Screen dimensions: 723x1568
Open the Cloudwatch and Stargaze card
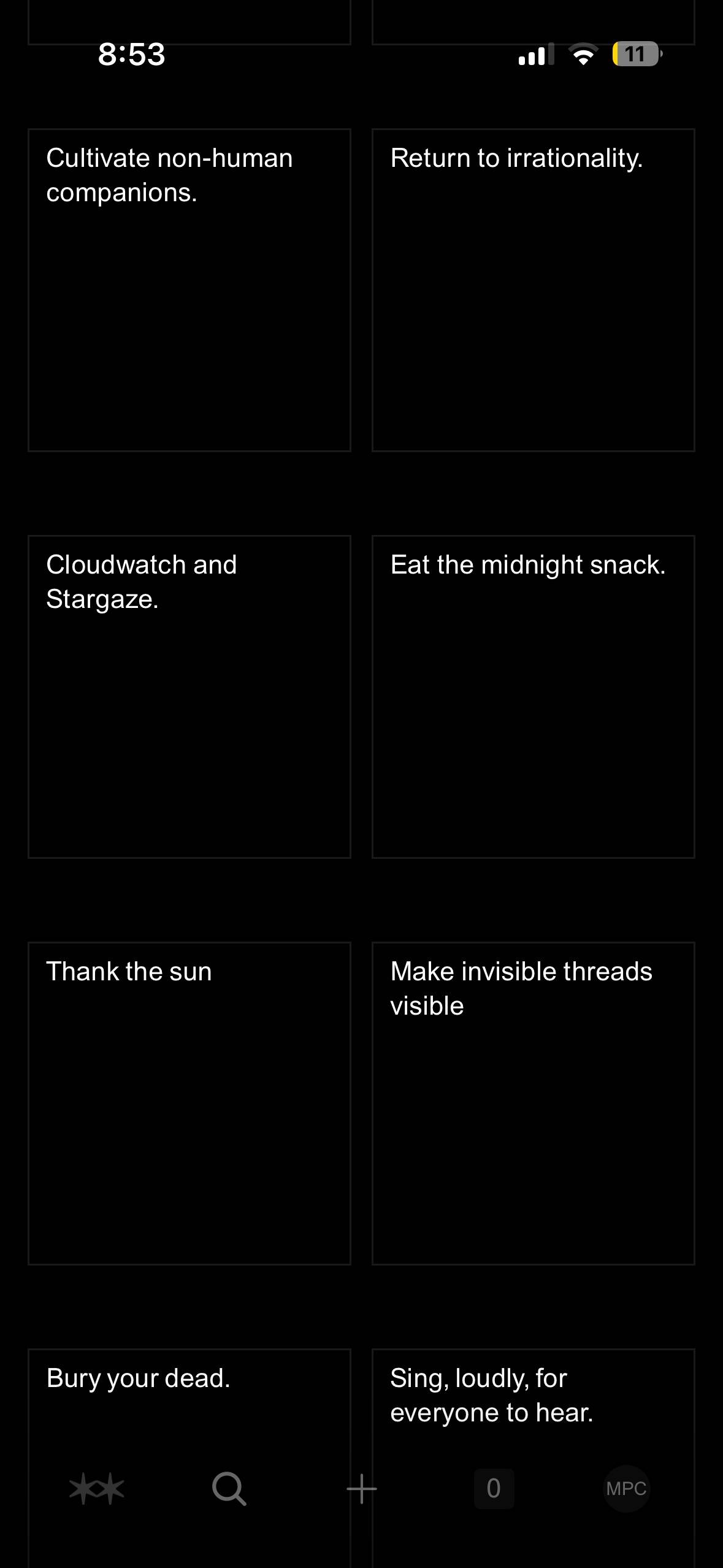pyautogui.click(x=189, y=697)
